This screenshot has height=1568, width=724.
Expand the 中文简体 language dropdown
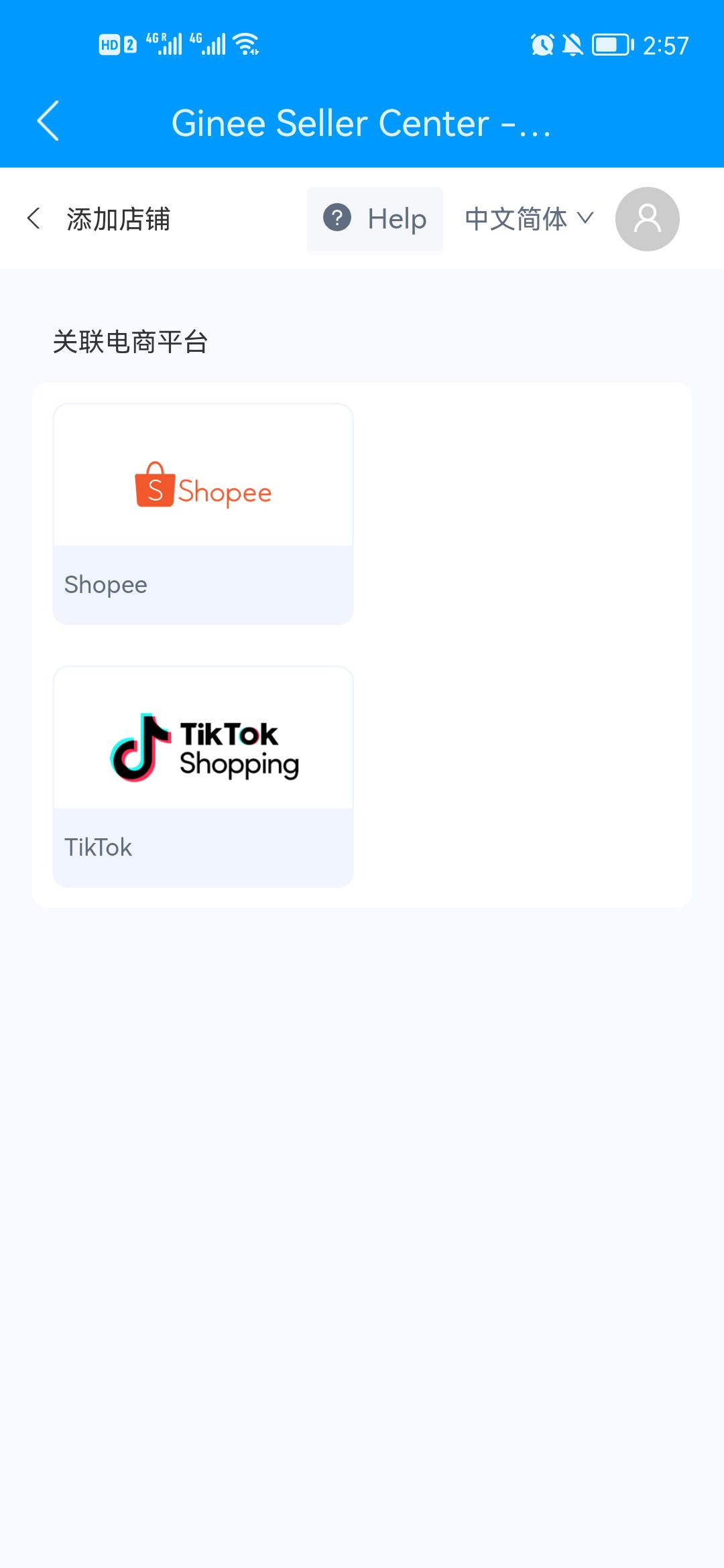pyautogui.click(x=529, y=219)
